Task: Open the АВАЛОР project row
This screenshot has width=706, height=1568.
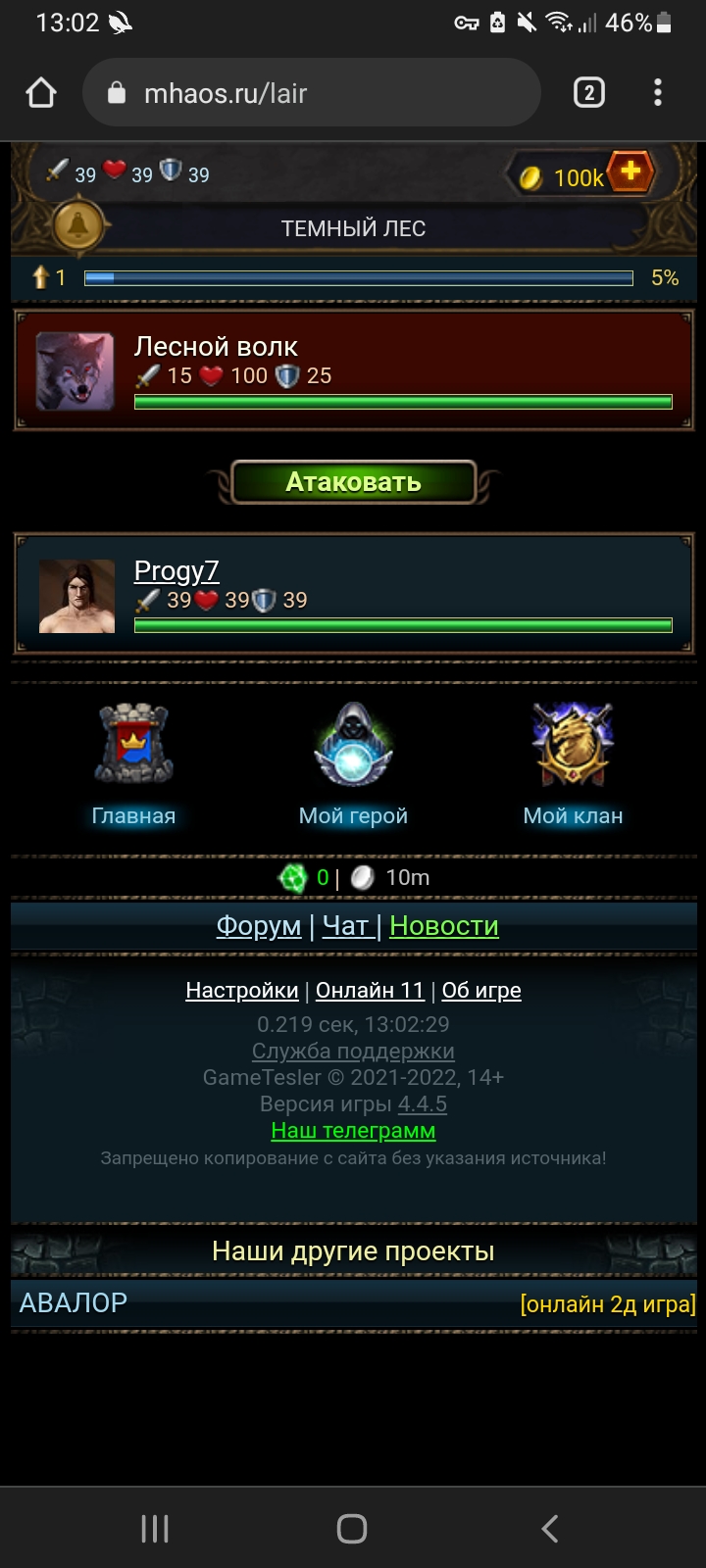Action: pyautogui.click(x=353, y=1303)
